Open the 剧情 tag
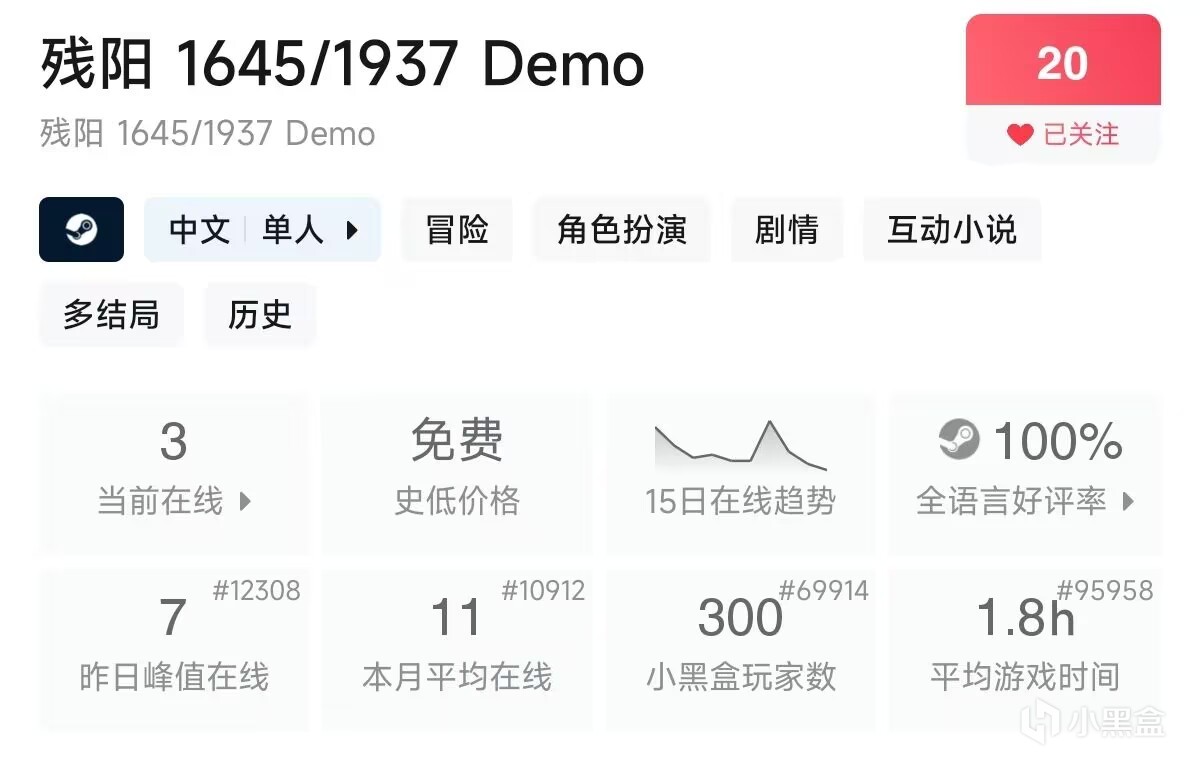 pos(787,230)
